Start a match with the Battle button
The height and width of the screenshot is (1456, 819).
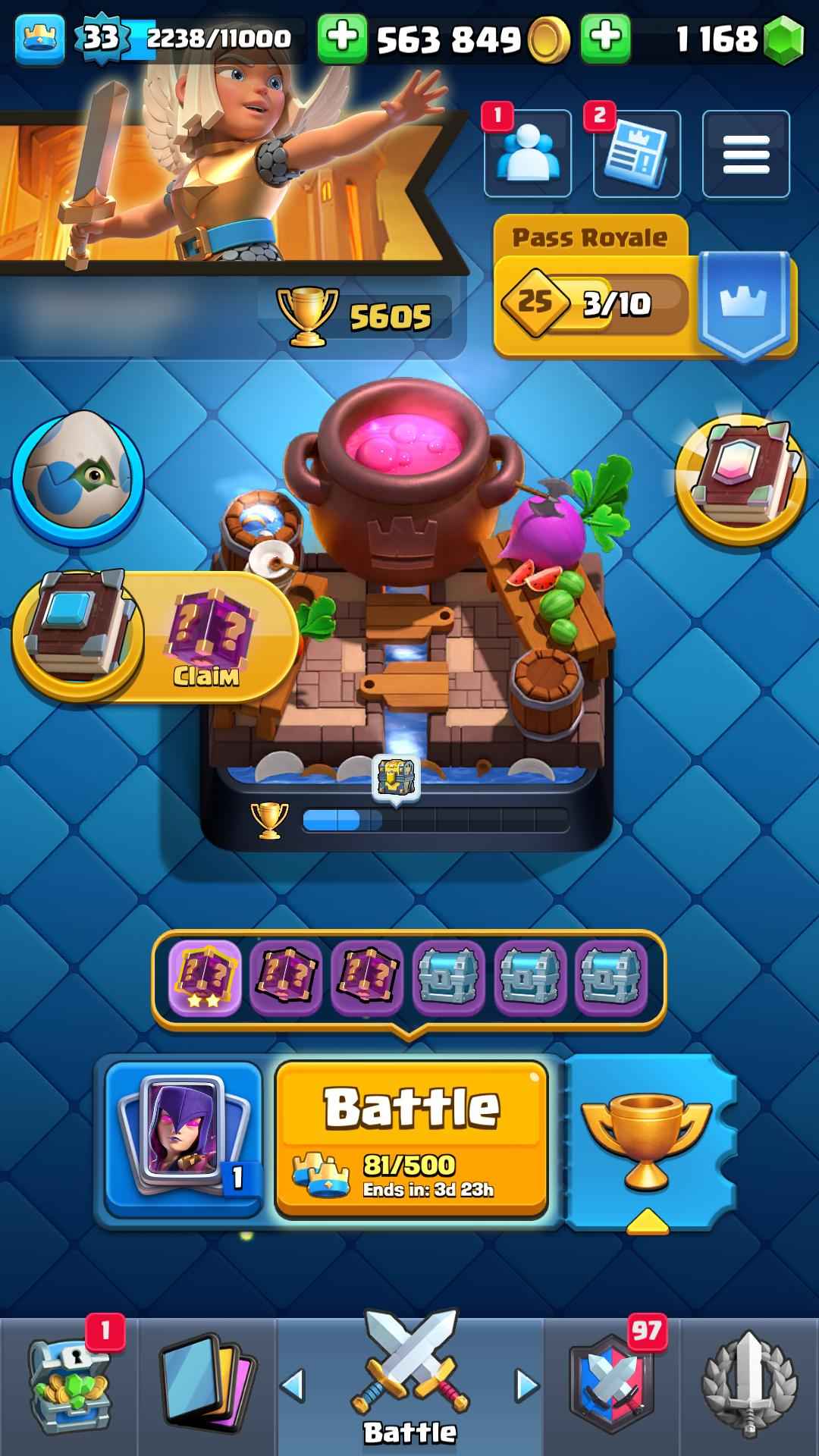pos(411,1137)
